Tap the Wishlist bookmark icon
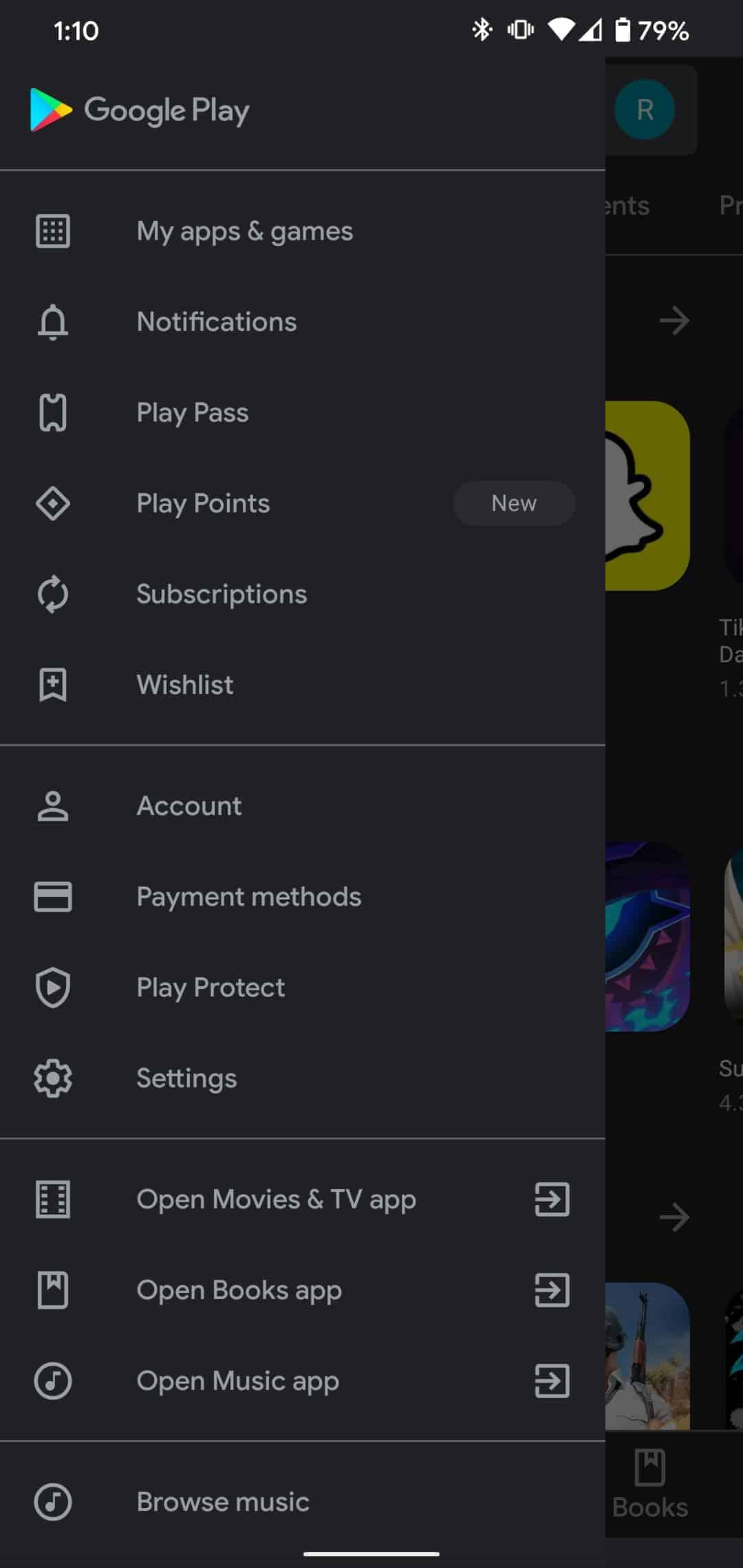The image size is (743, 1568). point(53,684)
